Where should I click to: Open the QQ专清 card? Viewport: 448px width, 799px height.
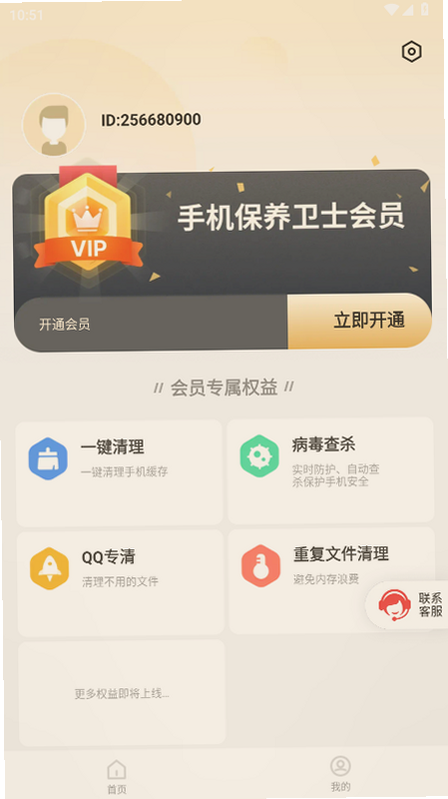click(x=121, y=583)
